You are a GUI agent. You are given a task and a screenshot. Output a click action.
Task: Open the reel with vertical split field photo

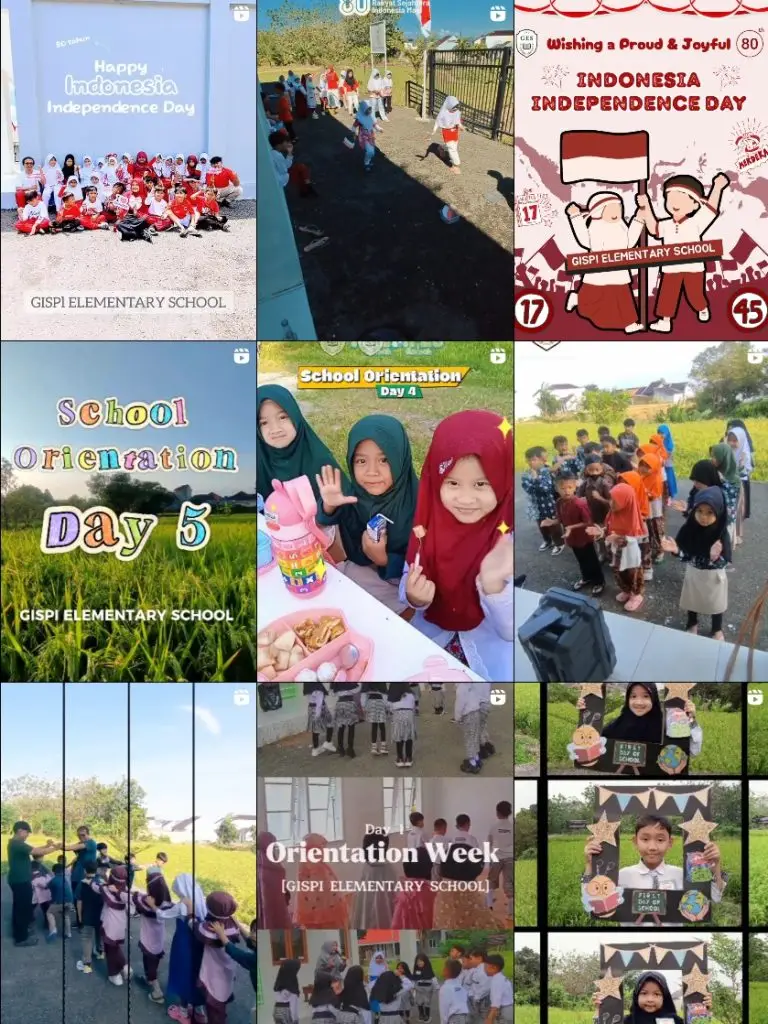[x=127, y=853]
